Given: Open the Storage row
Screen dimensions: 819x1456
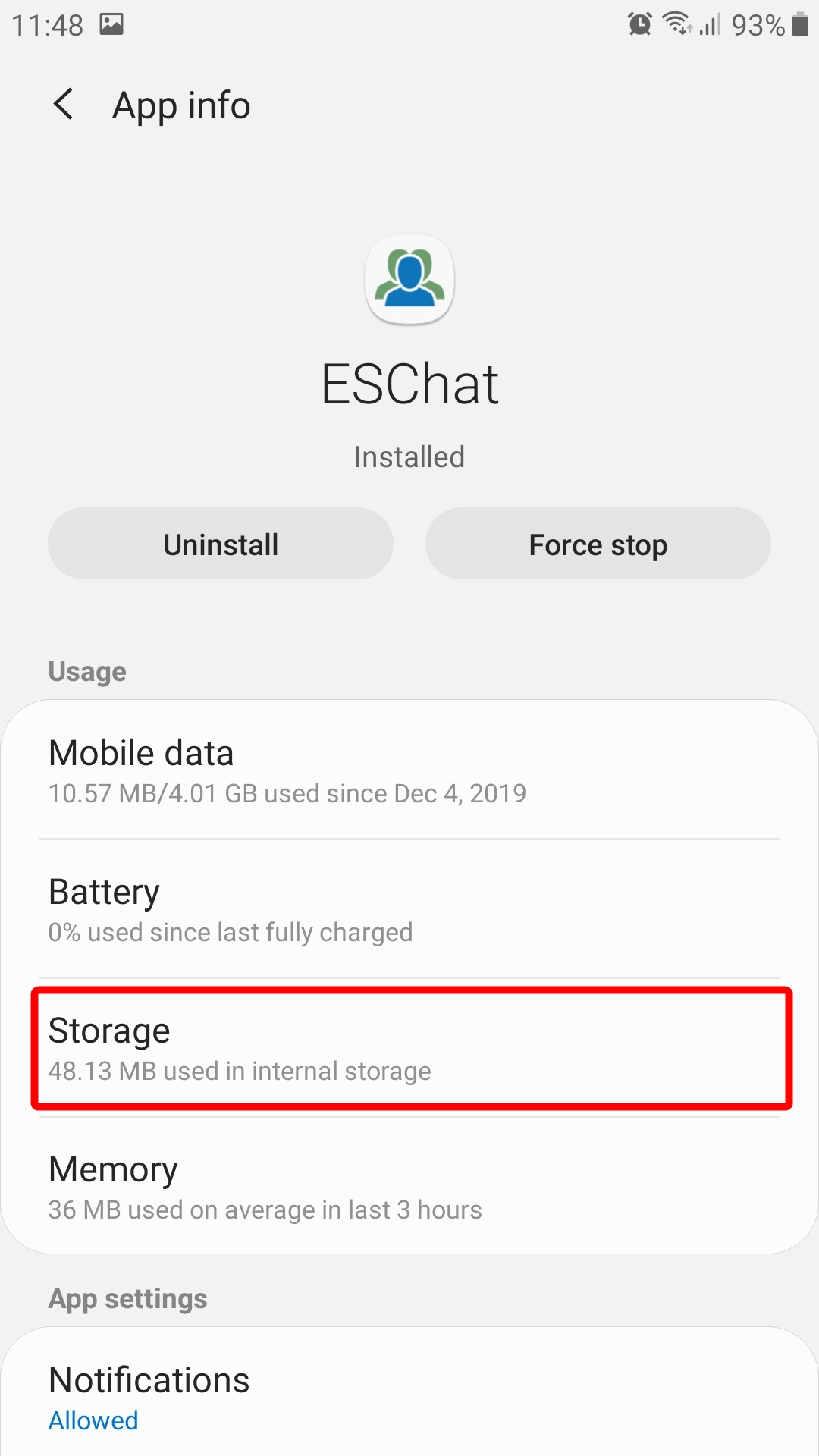Looking at the screenshot, I should pos(409,1049).
